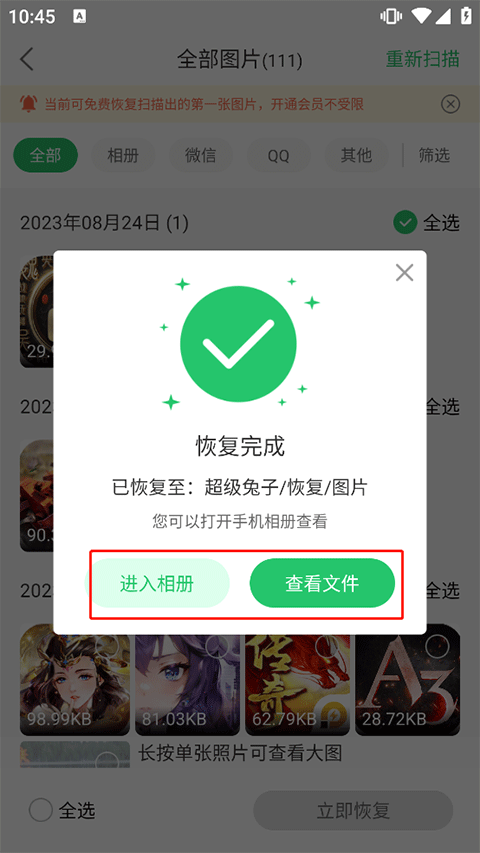This screenshot has height=853, width=480.
Task: Open the 81.03KB image thumbnail
Action: click(187, 679)
